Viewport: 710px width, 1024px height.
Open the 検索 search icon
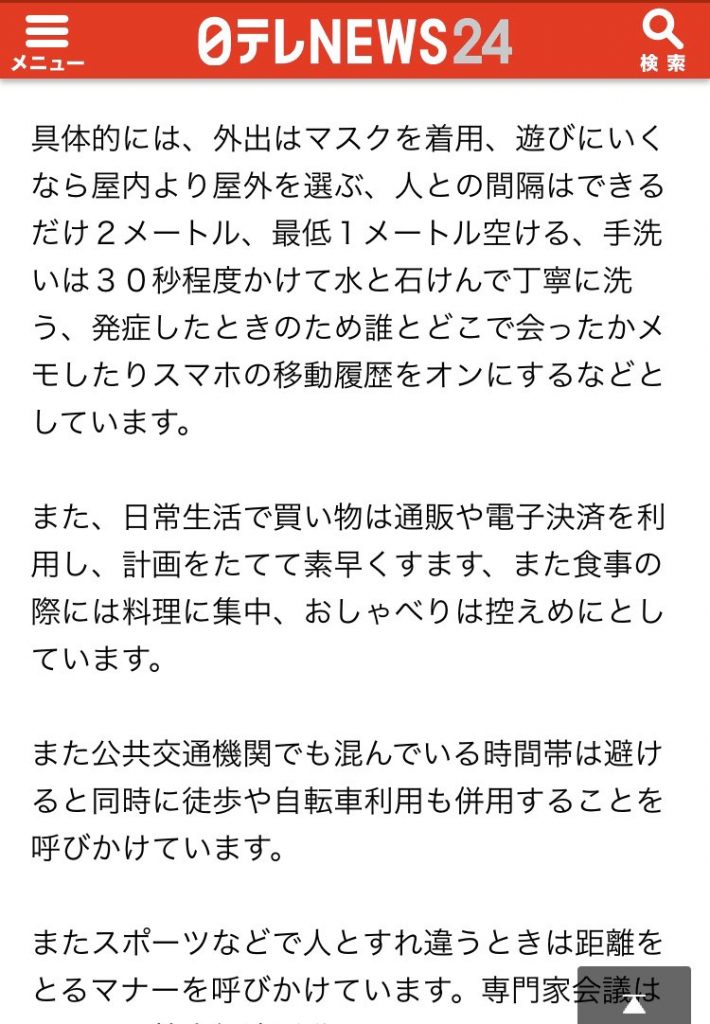click(663, 40)
